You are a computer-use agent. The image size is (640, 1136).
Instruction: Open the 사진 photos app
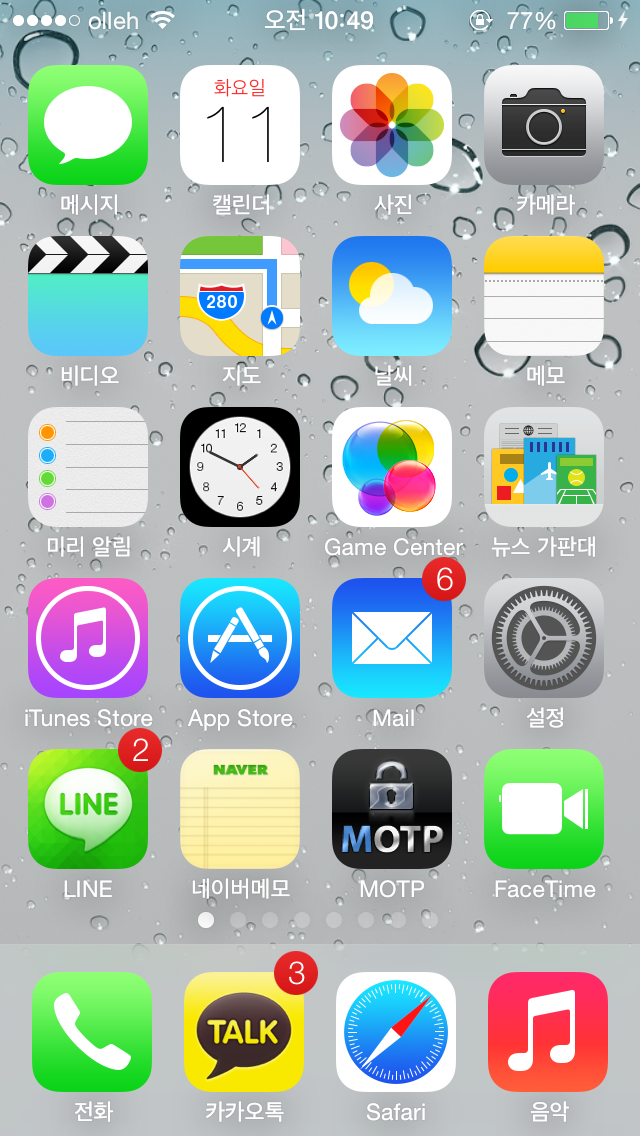pos(392,126)
